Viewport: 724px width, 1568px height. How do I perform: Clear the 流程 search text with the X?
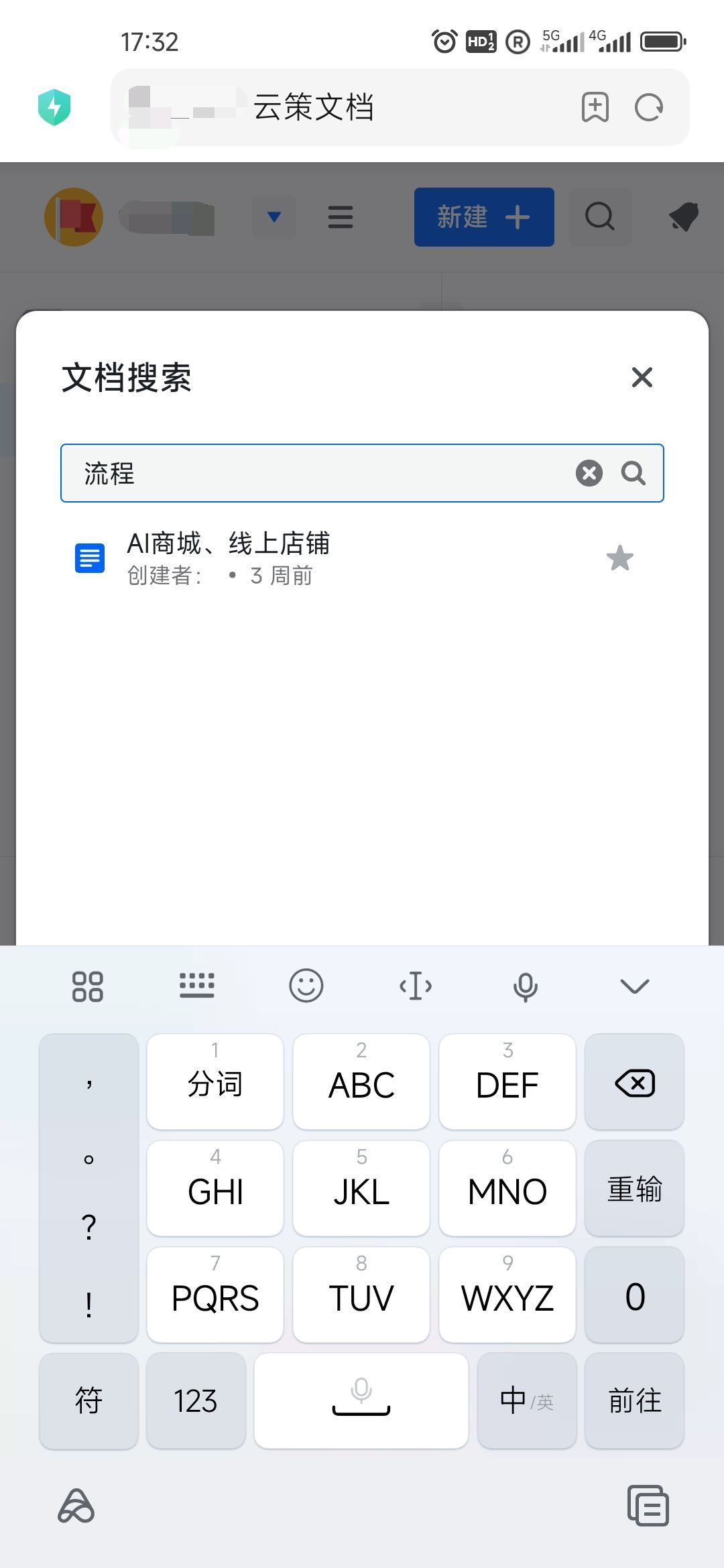click(x=589, y=473)
